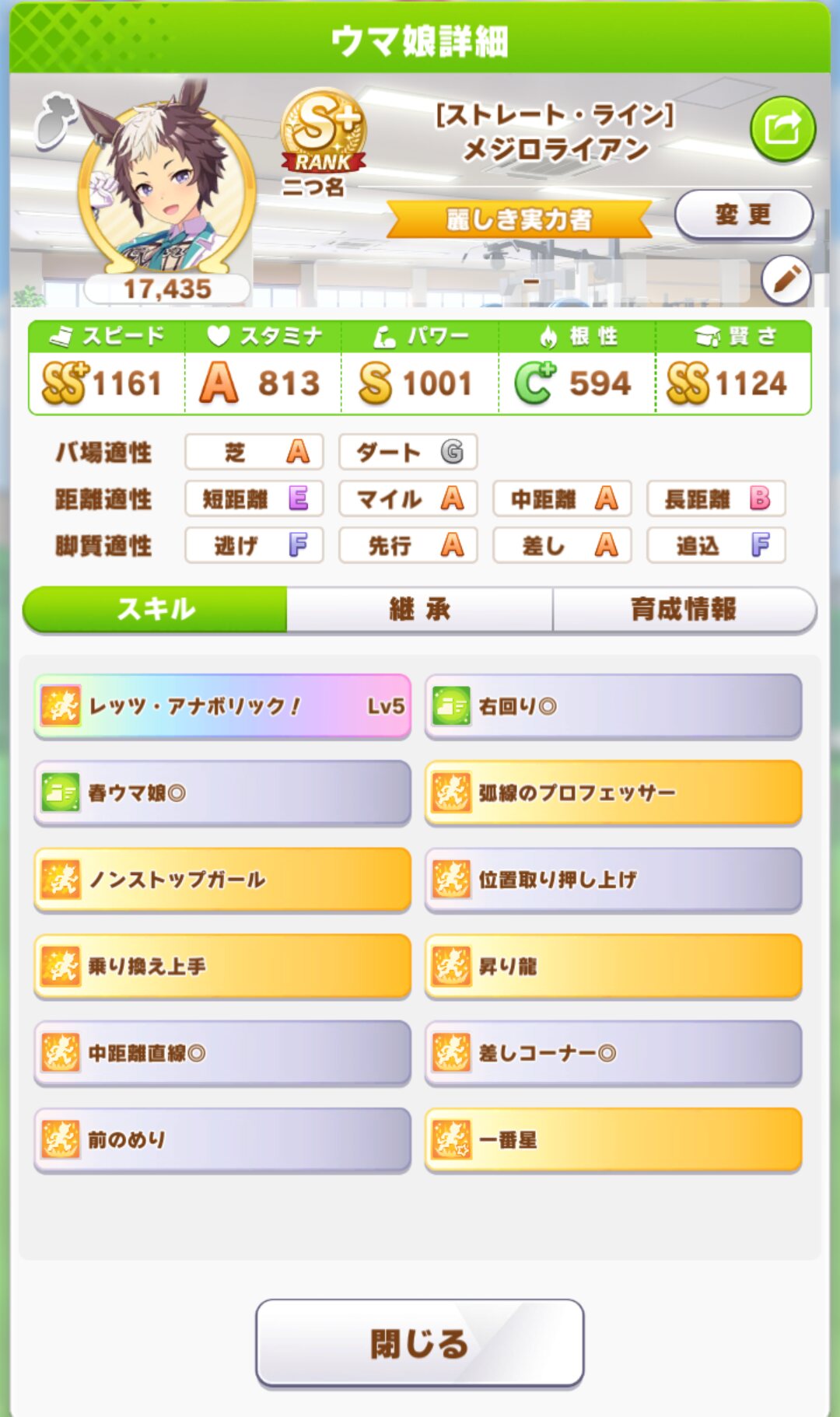The image size is (840, 1417).
Task: Close the dialog with 閉じる
Action: (420, 1343)
